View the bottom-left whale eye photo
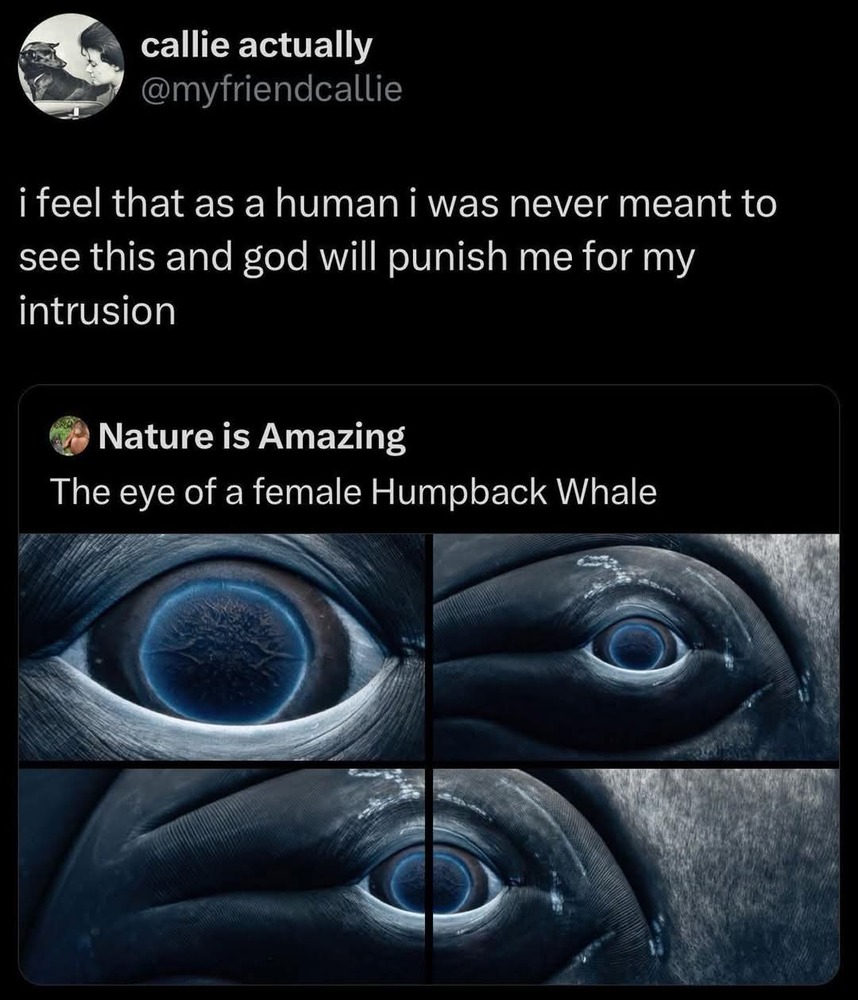Image resolution: width=858 pixels, height=1000 pixels. [222, 875]
